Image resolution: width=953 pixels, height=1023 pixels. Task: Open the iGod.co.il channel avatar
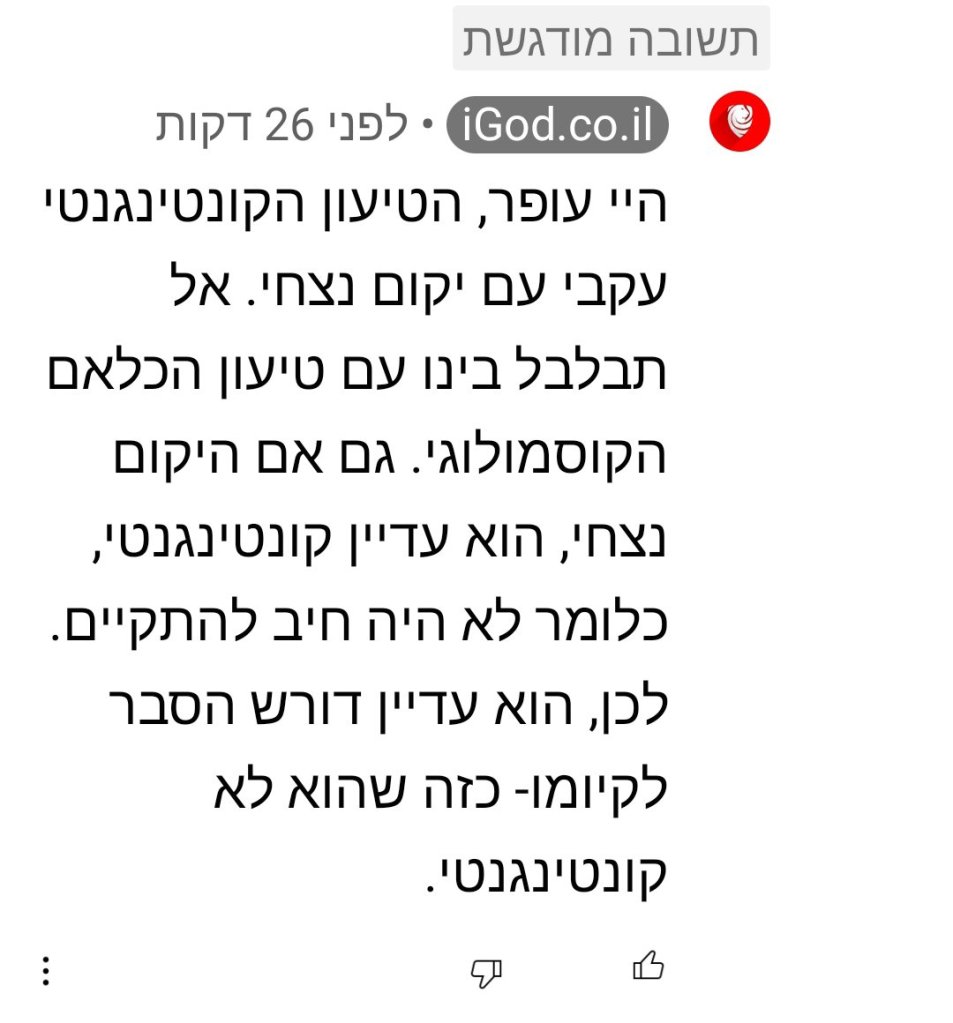pyautogui.click(x=739, y=123)
